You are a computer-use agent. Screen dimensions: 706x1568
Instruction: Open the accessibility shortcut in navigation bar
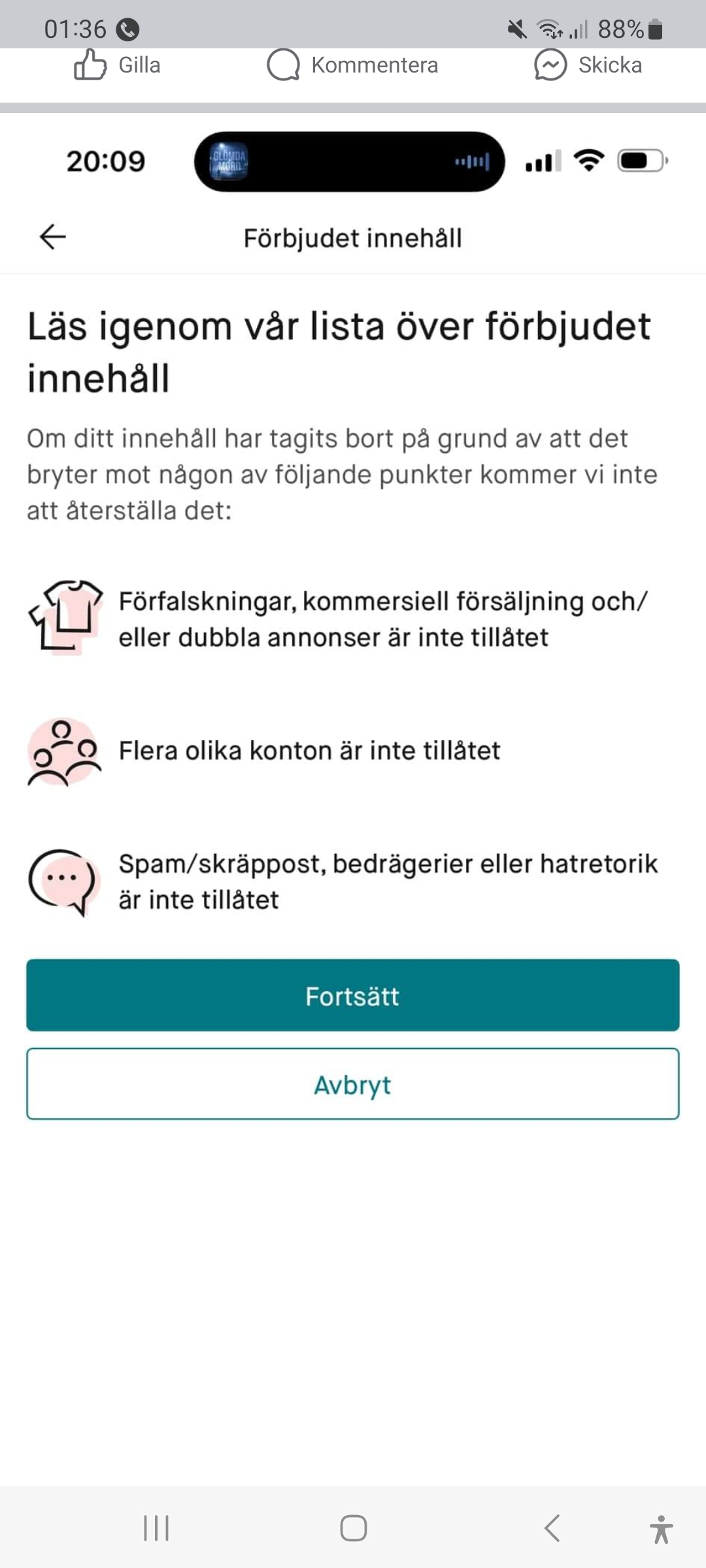pyautogui.click(x=661, y=1529)
